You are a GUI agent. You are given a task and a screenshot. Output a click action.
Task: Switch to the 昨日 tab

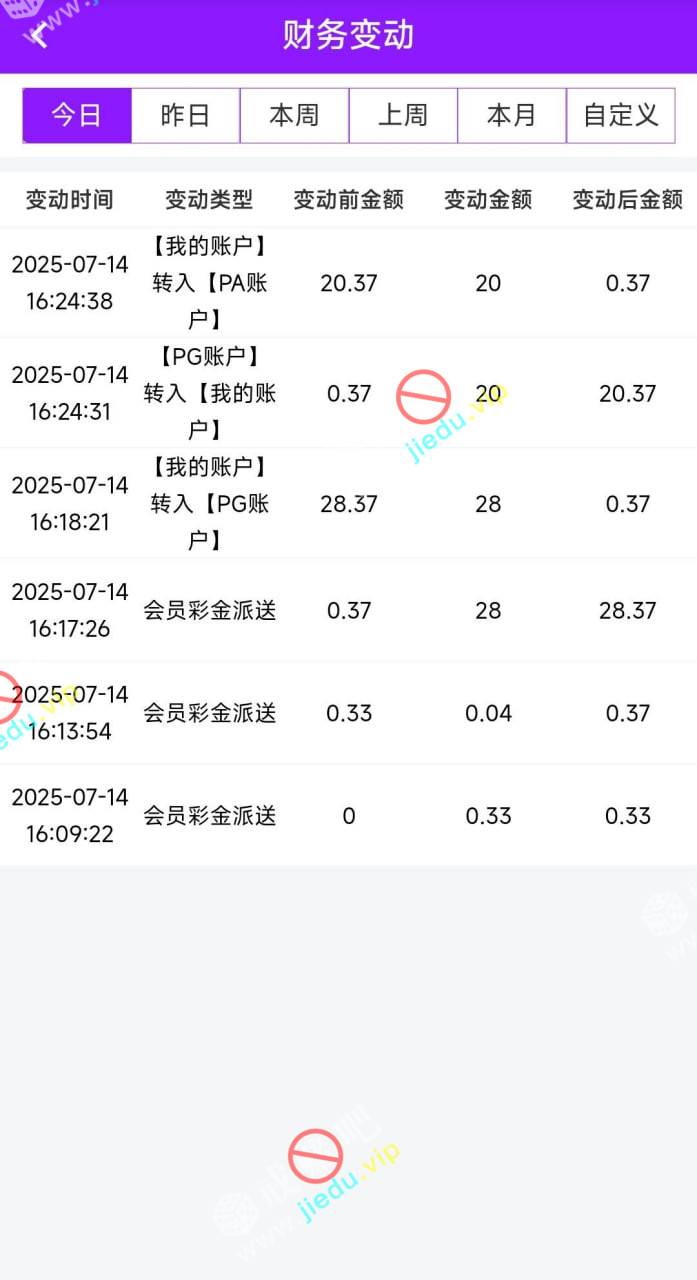pos(186,115)
